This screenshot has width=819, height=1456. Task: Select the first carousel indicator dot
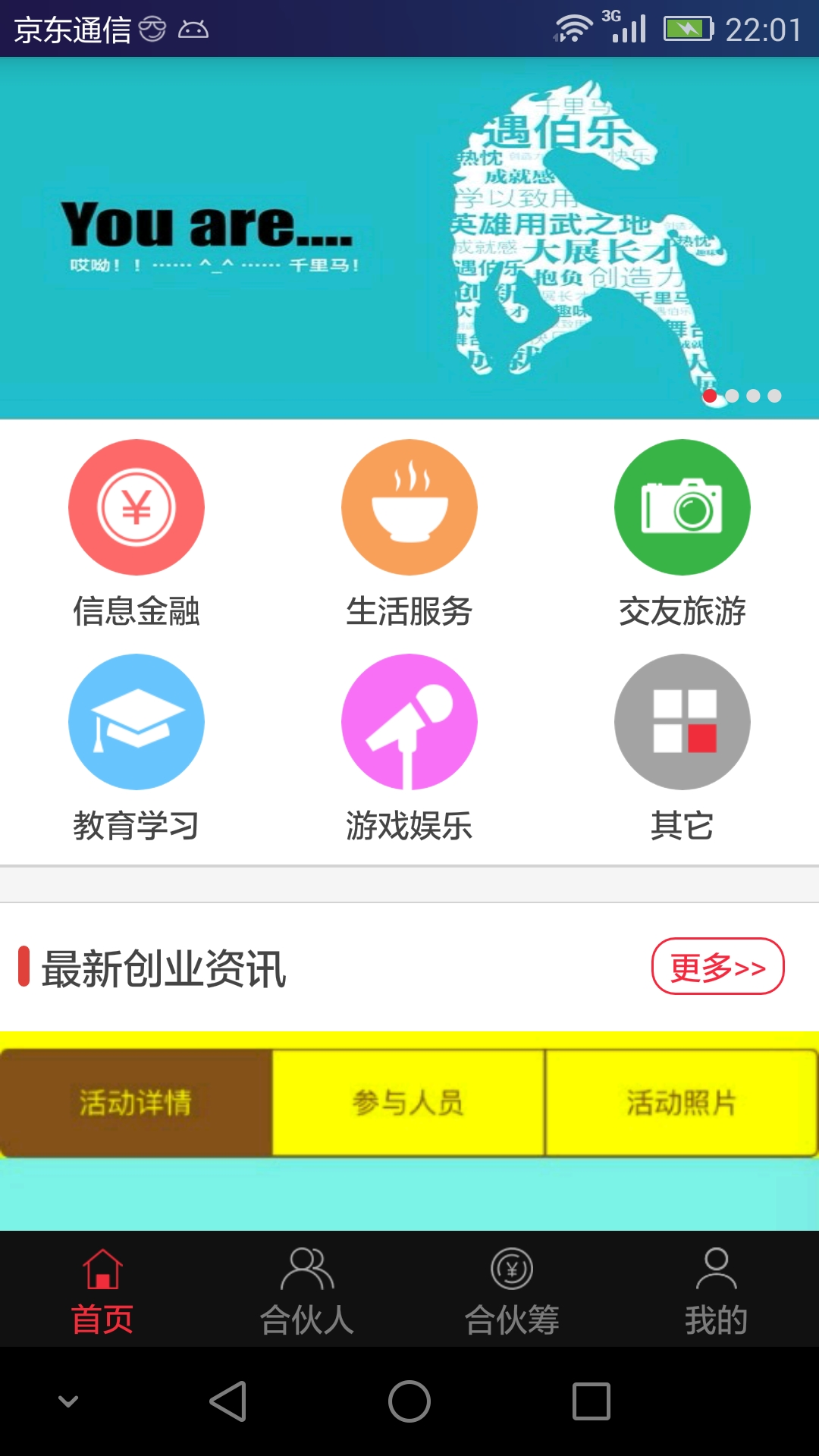coord(711,396)
